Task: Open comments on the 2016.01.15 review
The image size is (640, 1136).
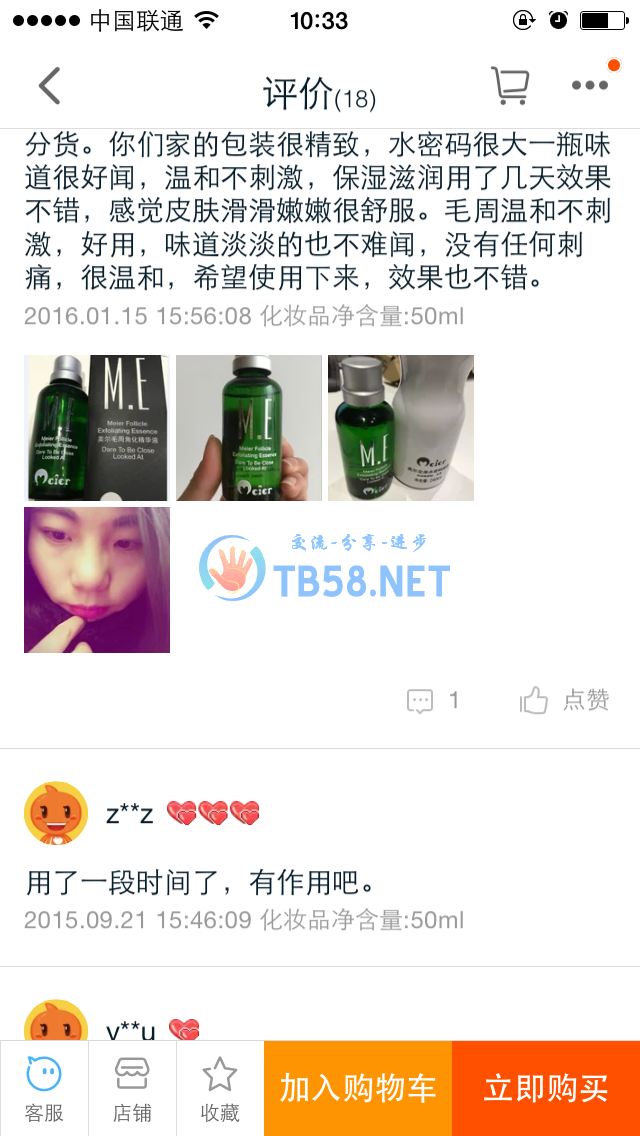Action: click(x=433, y=701)
